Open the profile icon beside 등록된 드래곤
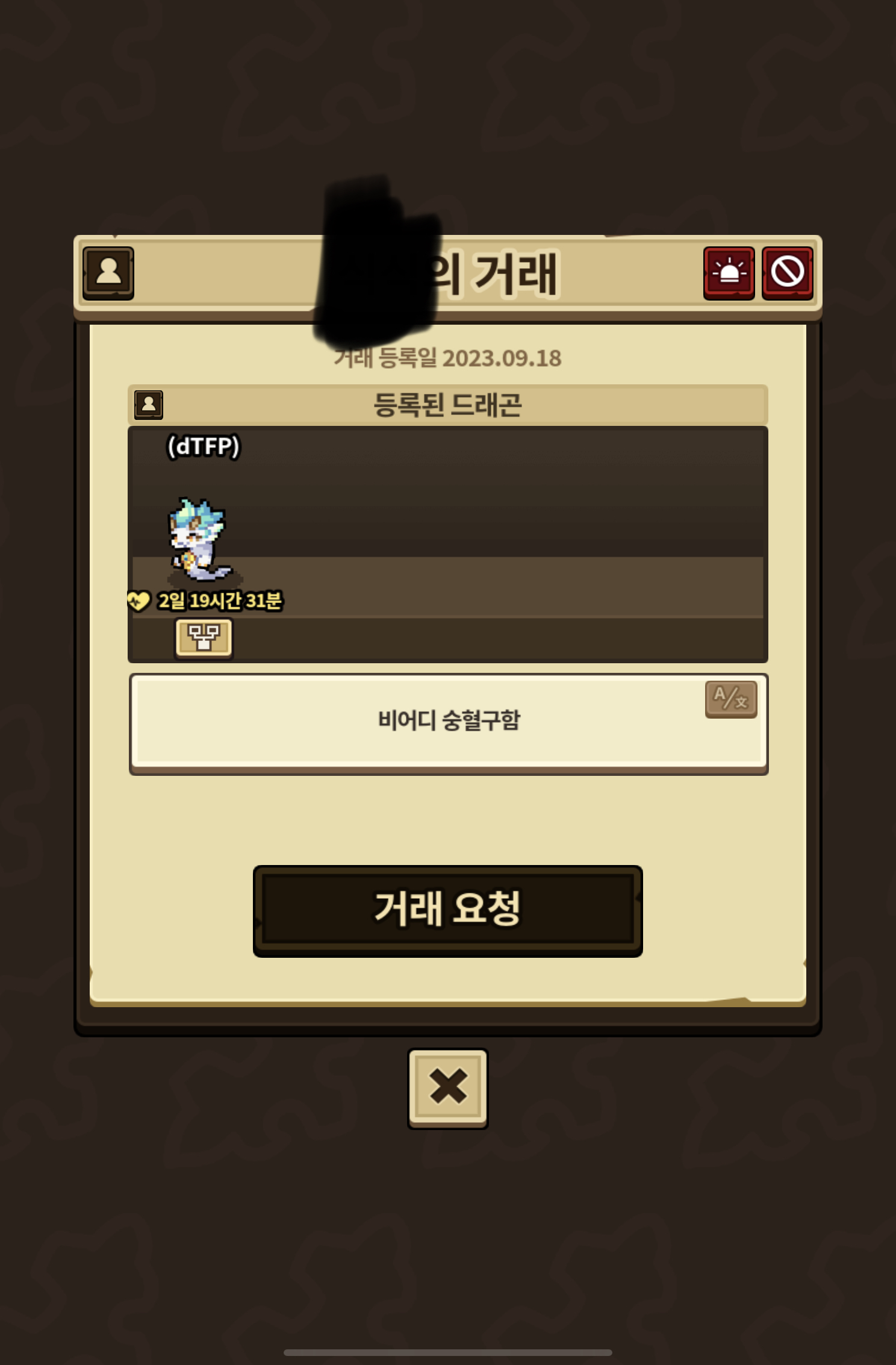Viewport: 896px width, 1365px height. pyautogui.click(x=149, y=405)
